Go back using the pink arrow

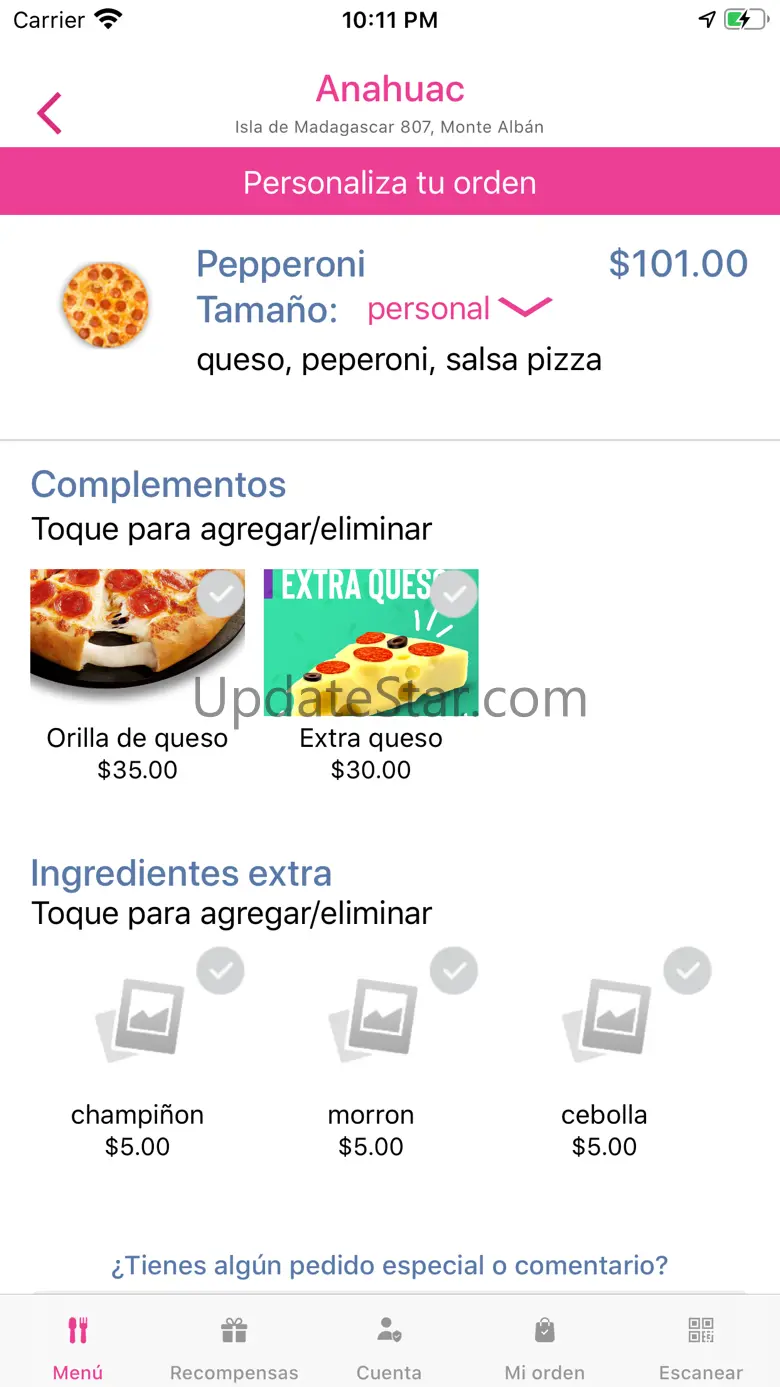[49, 113]
